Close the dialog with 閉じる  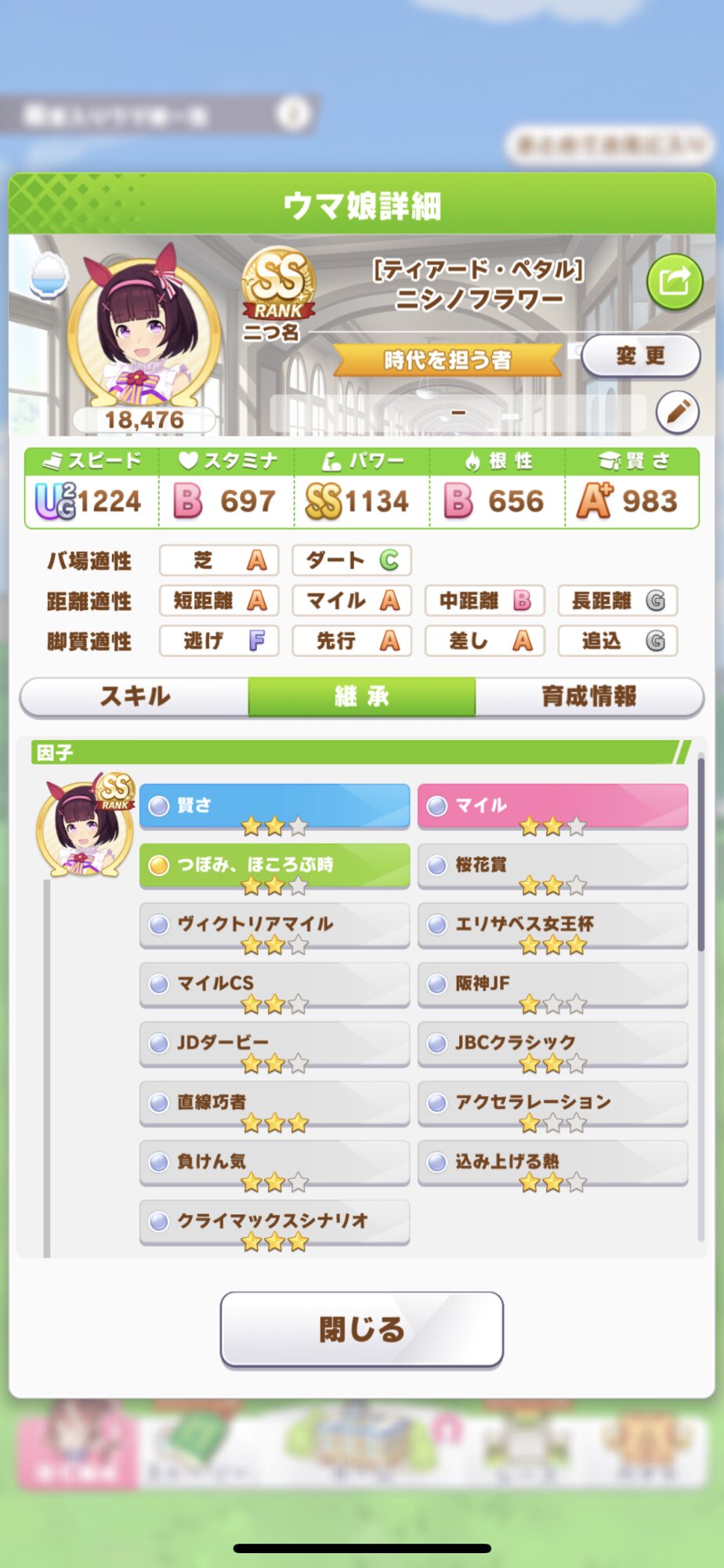[362, 1329]
